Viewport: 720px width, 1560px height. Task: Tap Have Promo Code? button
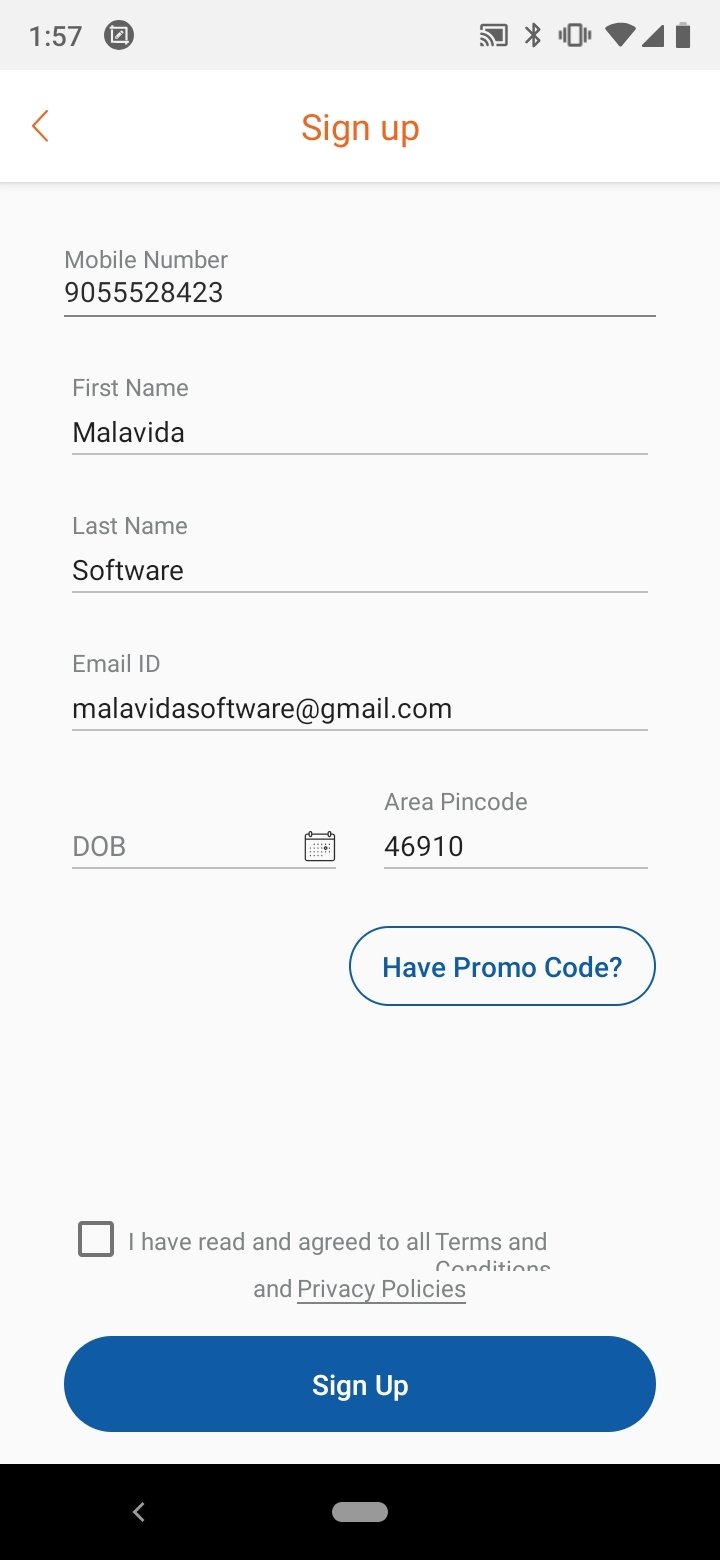click(502, 967)
